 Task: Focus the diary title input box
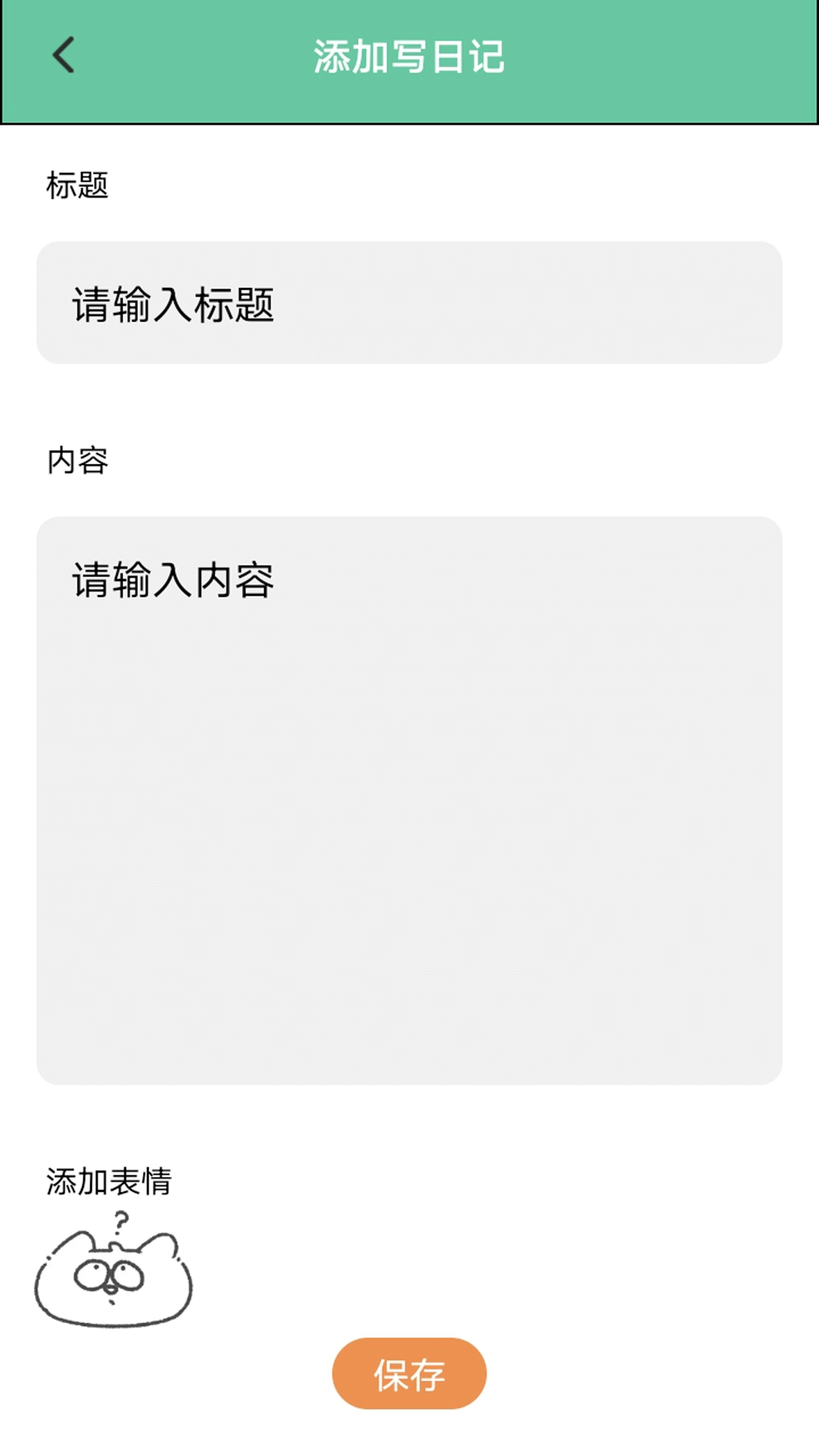tap(409, 301)
